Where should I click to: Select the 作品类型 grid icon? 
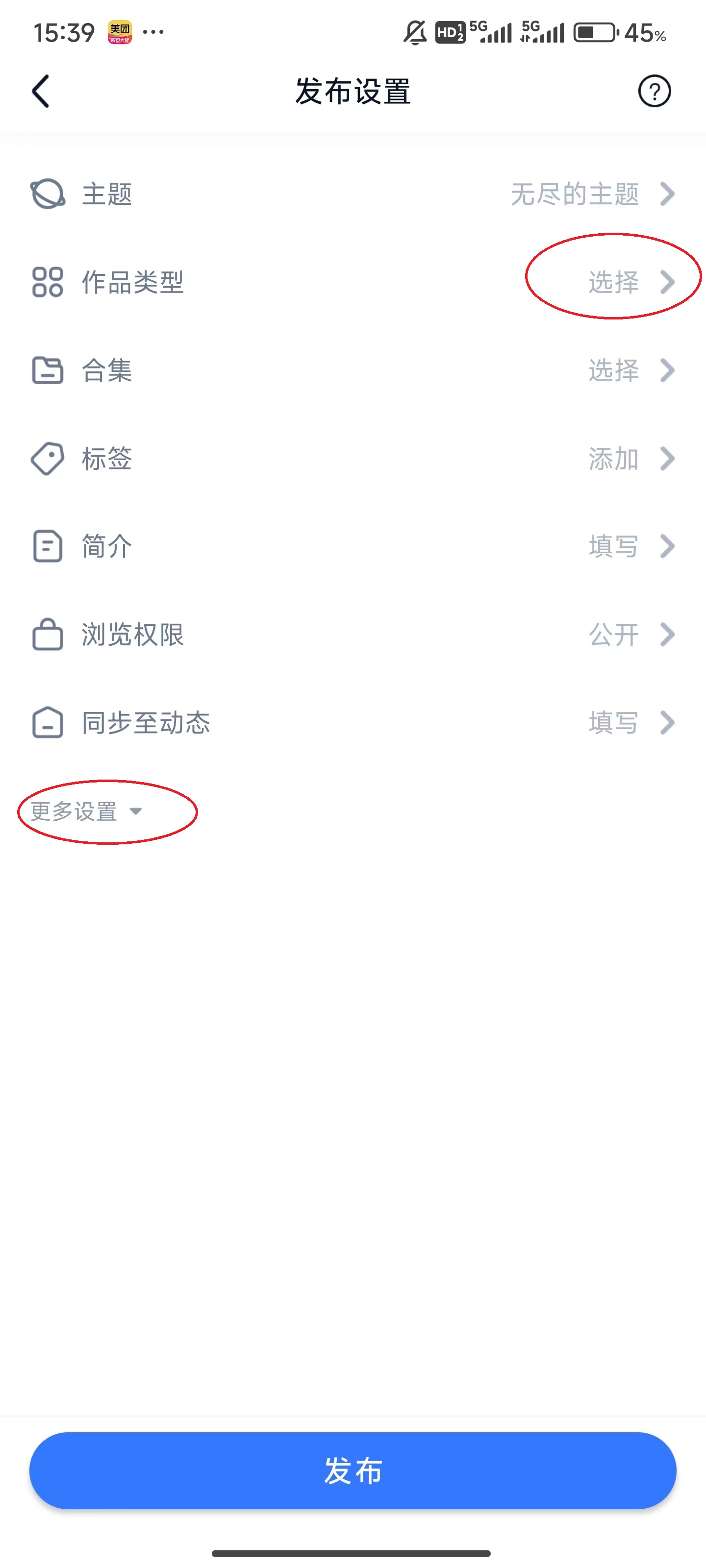(47, 282)
